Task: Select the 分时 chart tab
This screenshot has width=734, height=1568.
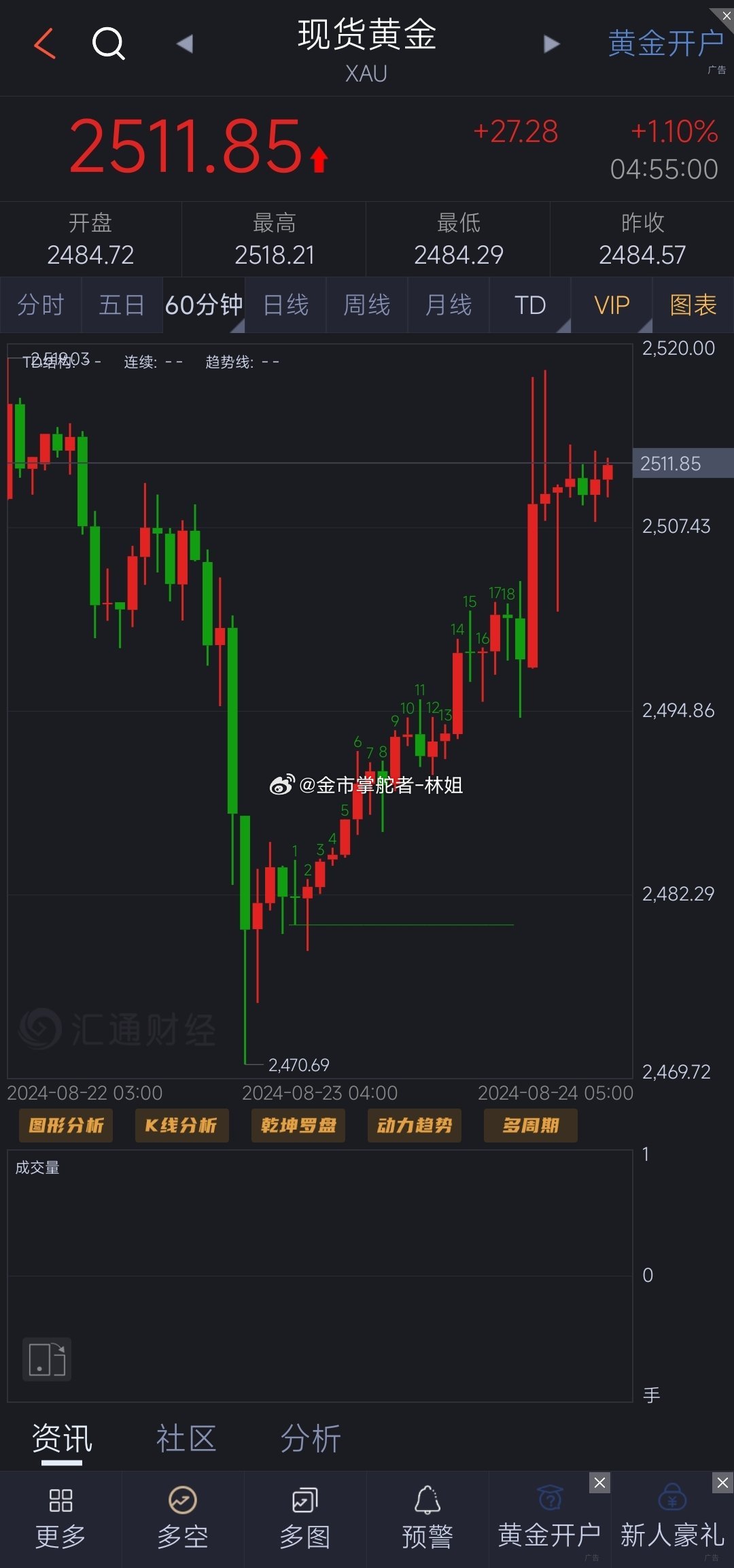Action: 41,304
